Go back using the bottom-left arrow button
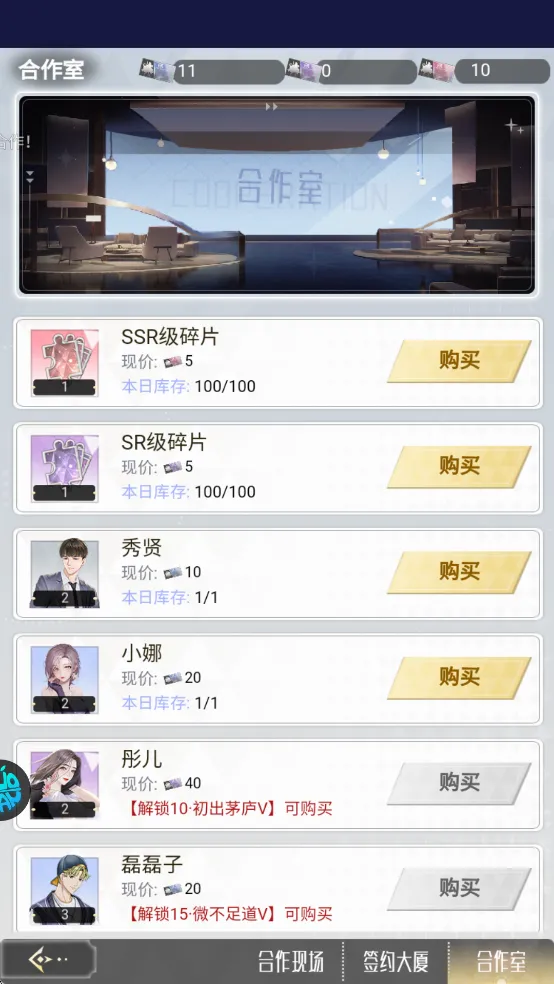 click(x=48, y=960)
